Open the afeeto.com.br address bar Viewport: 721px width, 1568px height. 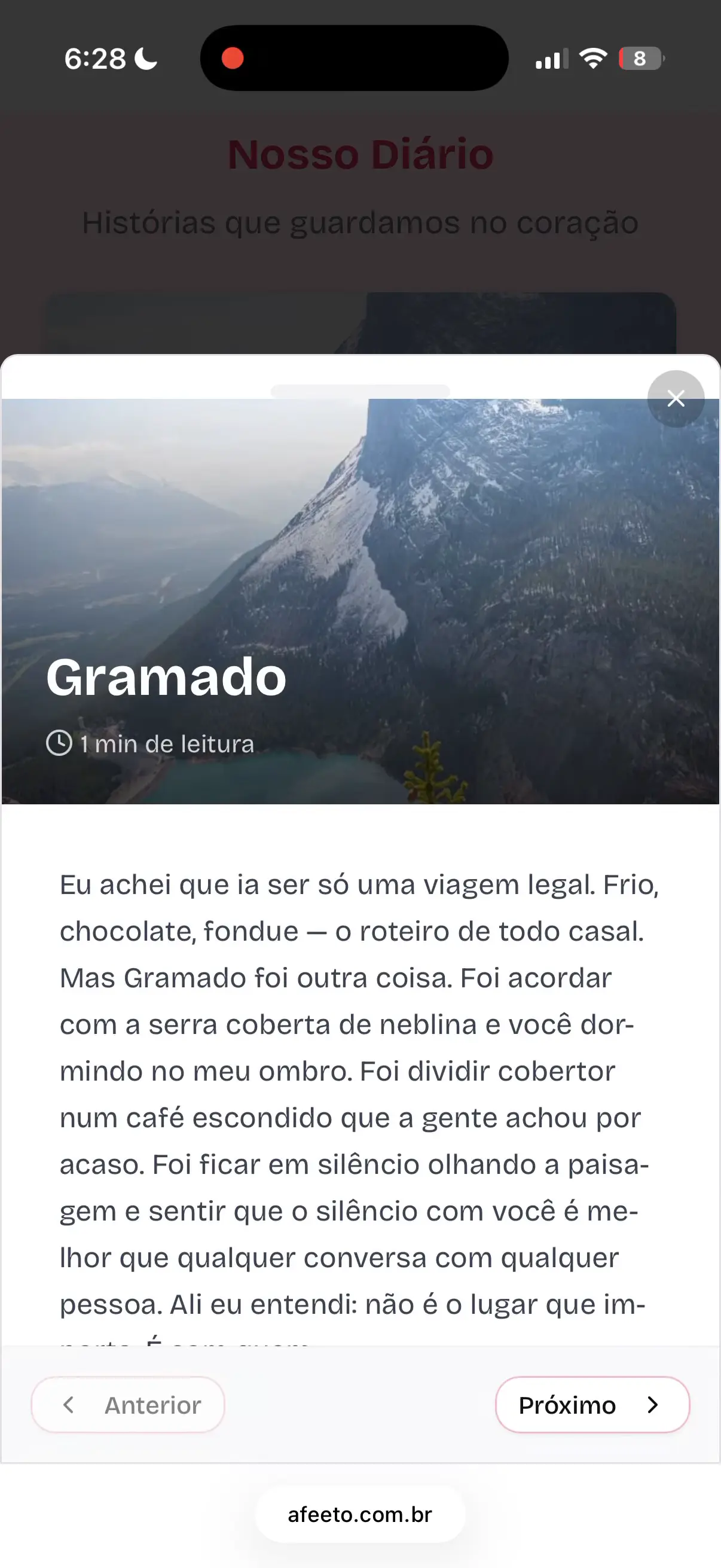[x=360, y=1514]
